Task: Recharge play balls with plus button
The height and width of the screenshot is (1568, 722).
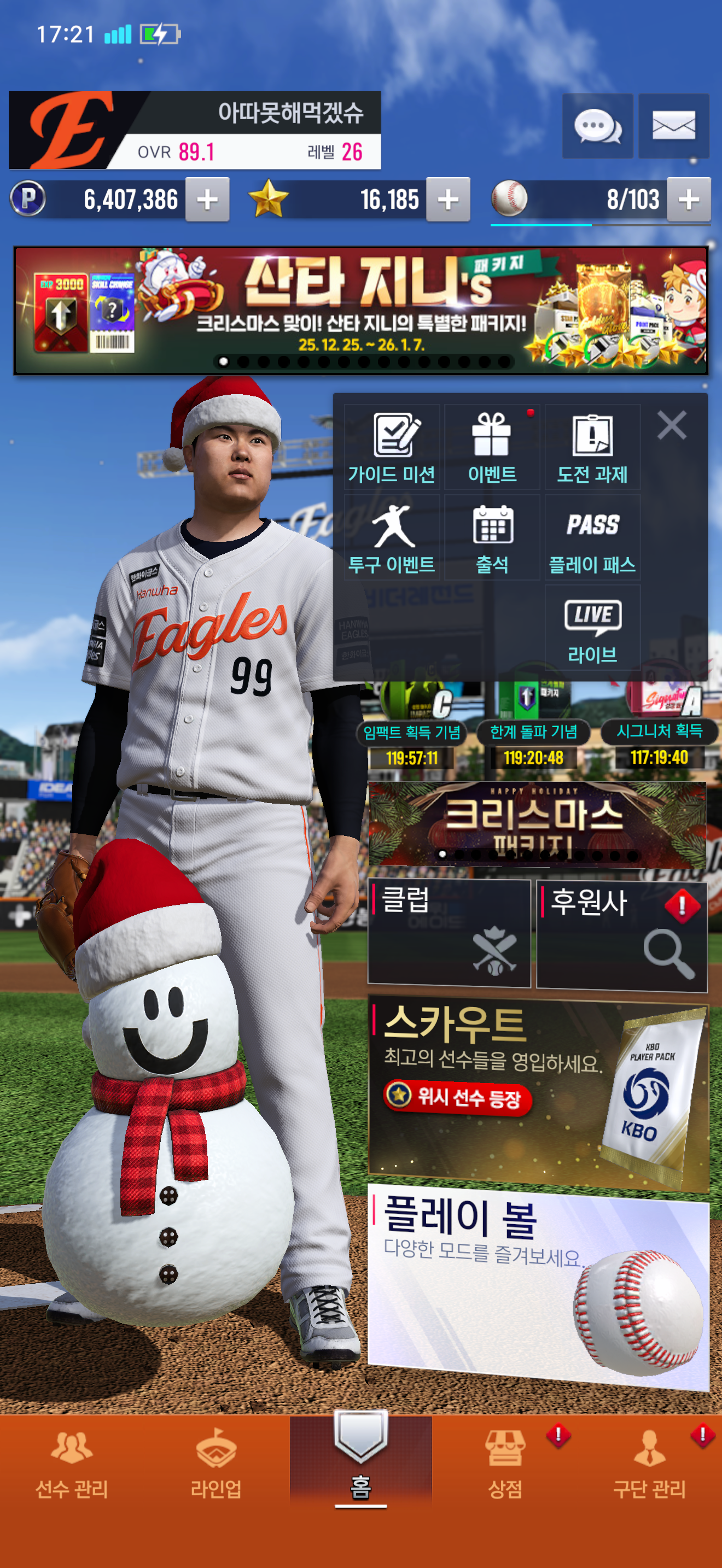Action: coord(689,200)
